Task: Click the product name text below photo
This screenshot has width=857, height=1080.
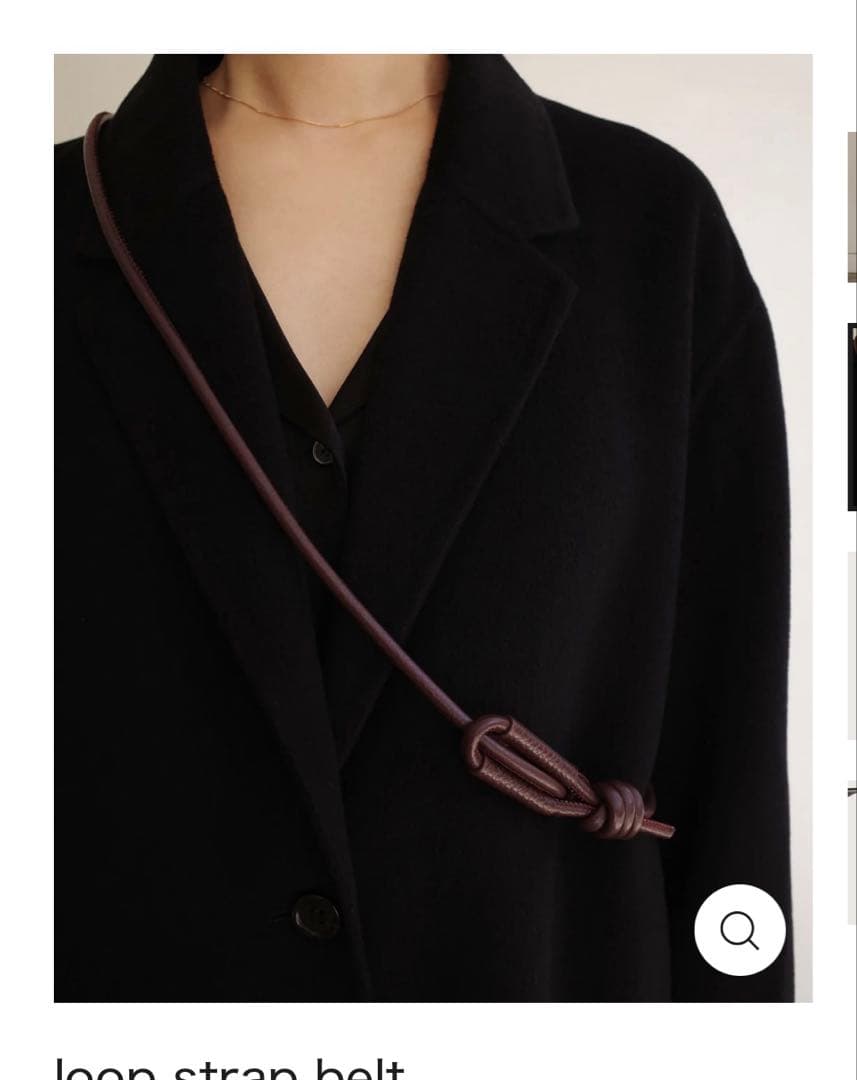Action: [x=230, y=1065]
